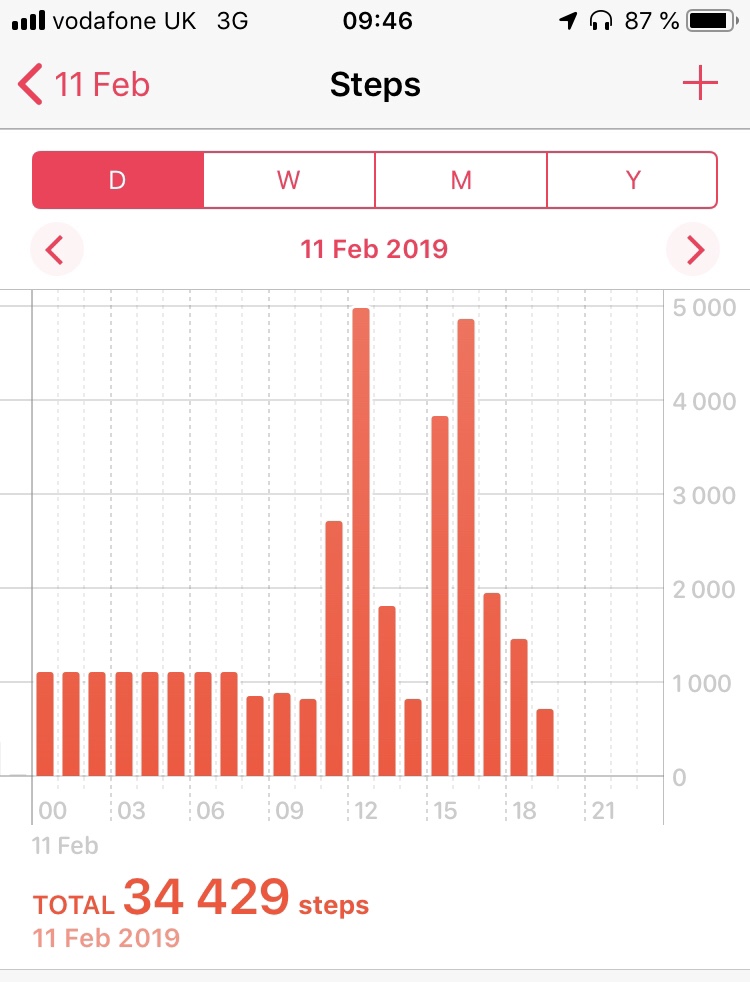Go to the previous day
This screenshot has width=750, height=982.
tap(56, 249)
